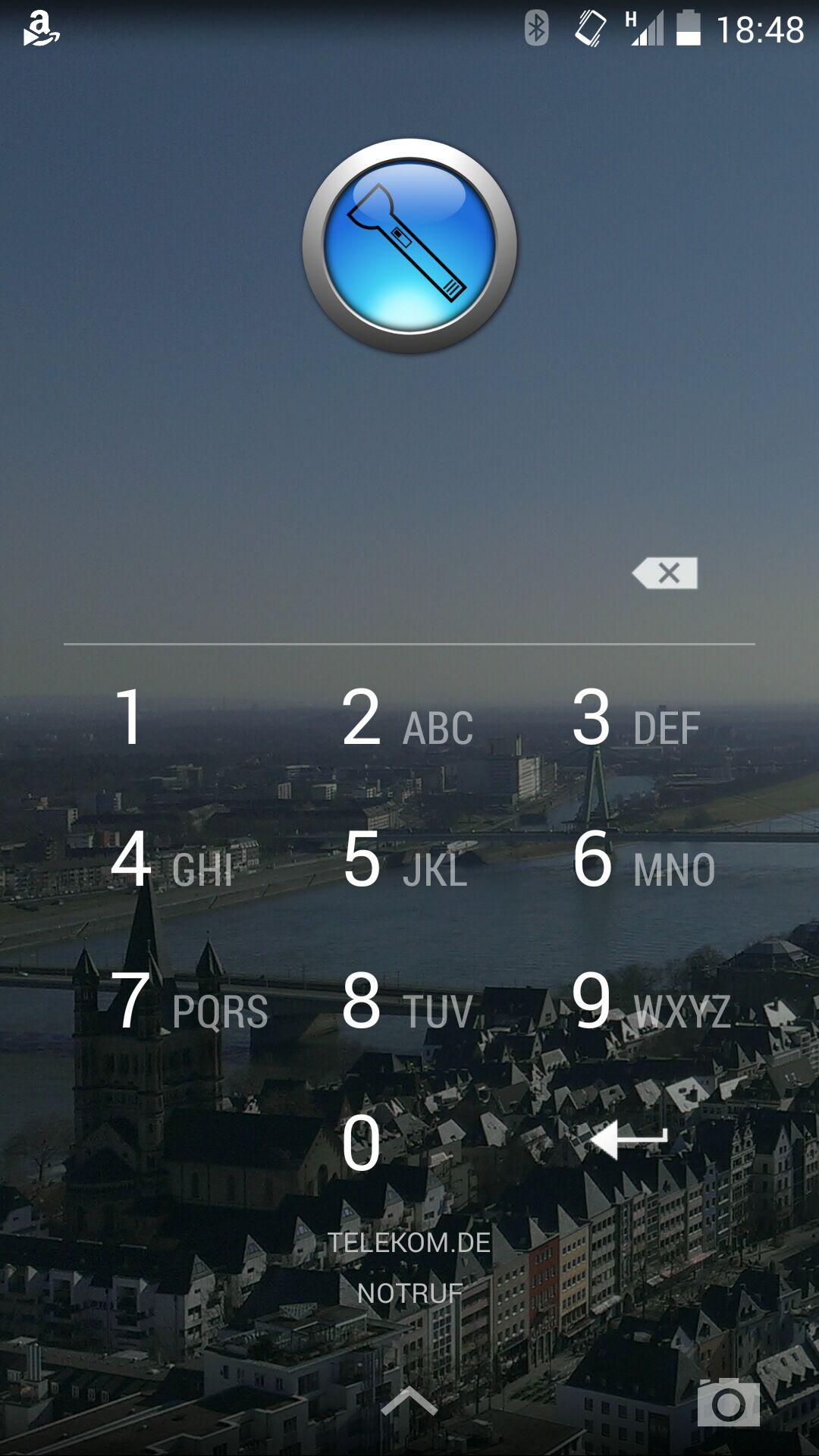Open the camera from the lock screen
This screenshot has width=819, height=1456.
tap(728, 1403)
